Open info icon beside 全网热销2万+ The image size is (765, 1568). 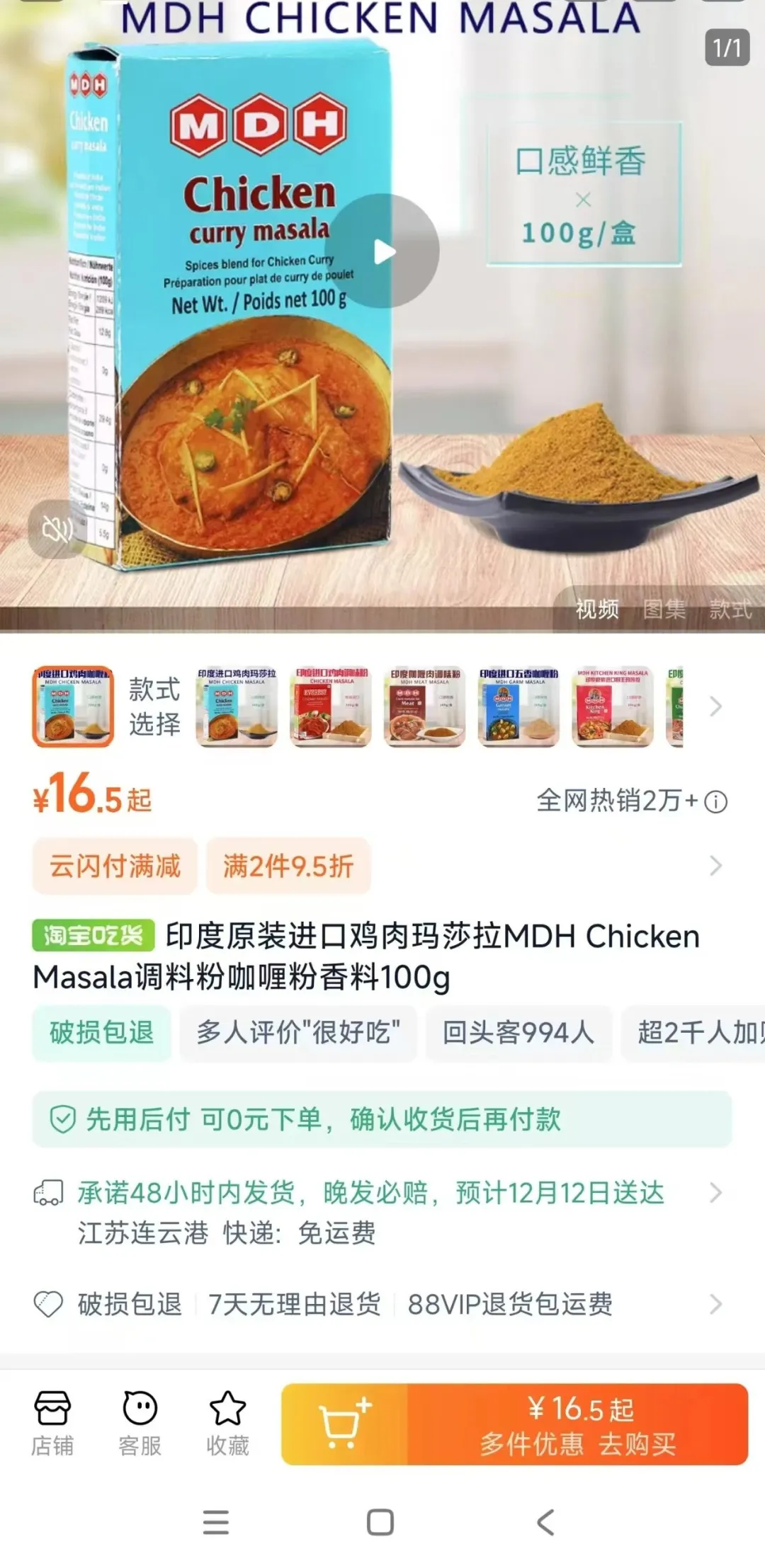[x=716, y=802]
